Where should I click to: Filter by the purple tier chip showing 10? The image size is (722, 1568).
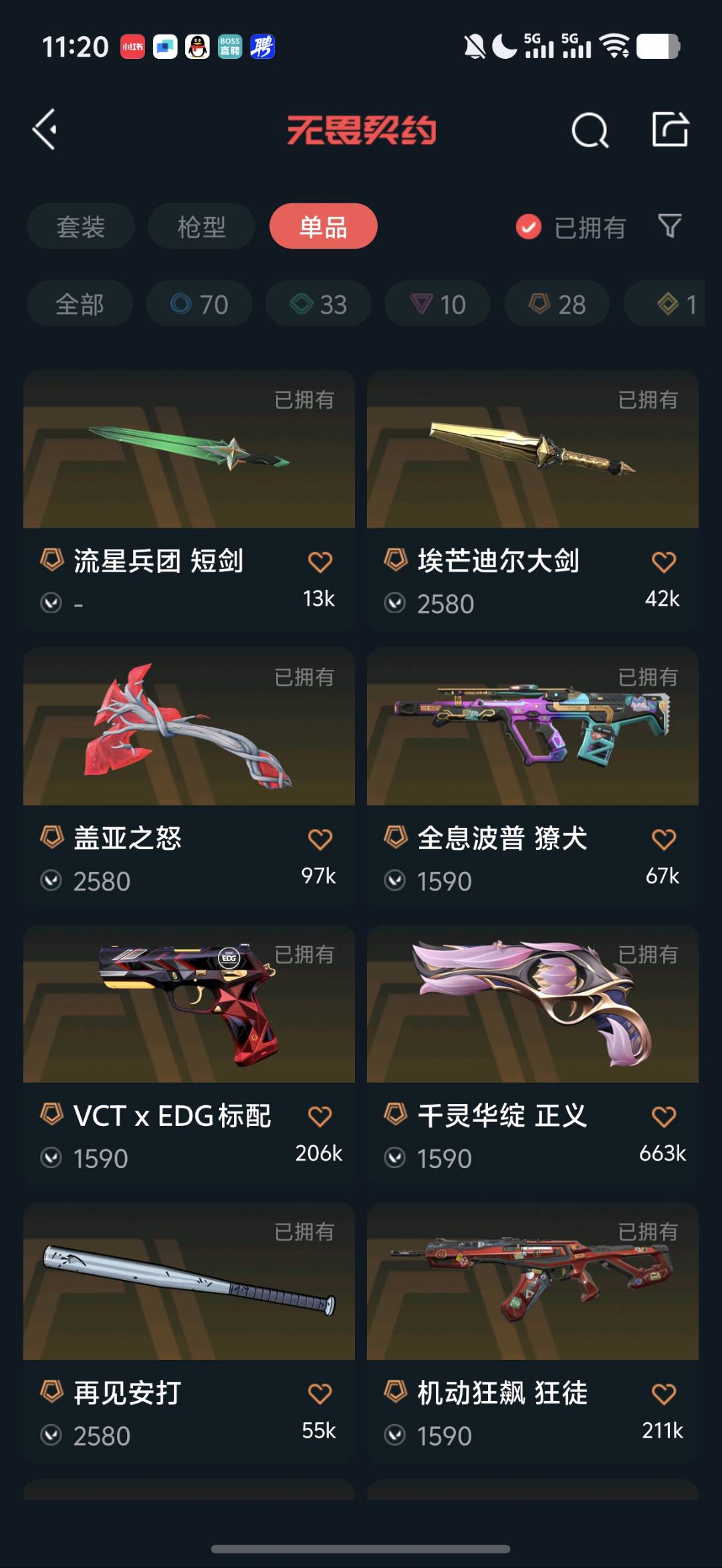438,304
